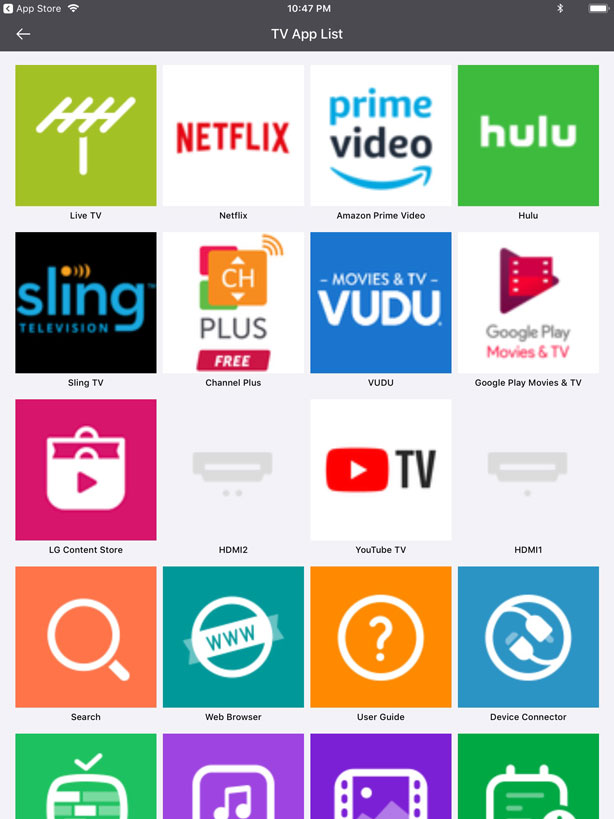This screenshot has width=614, height=819.
Task: Open the LG Content Store
Action: pos(86,470)
